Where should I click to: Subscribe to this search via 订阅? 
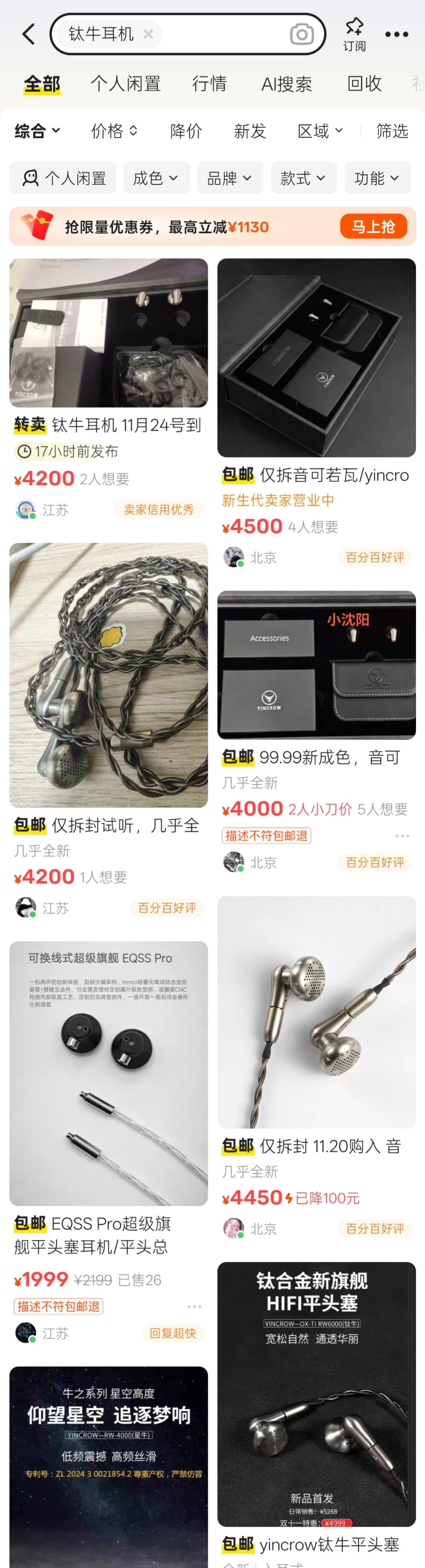tap(354, 34)
